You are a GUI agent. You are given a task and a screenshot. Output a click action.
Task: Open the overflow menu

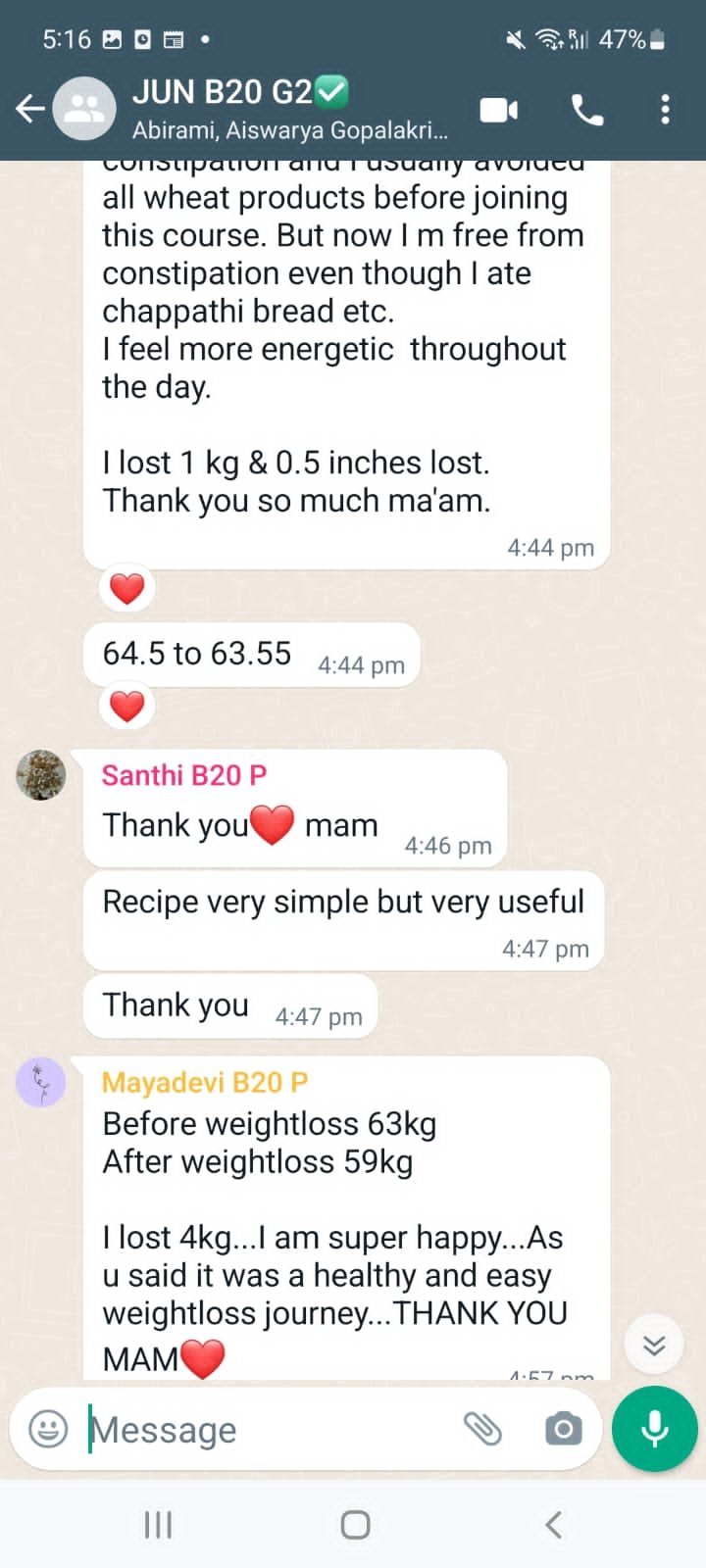665,110
